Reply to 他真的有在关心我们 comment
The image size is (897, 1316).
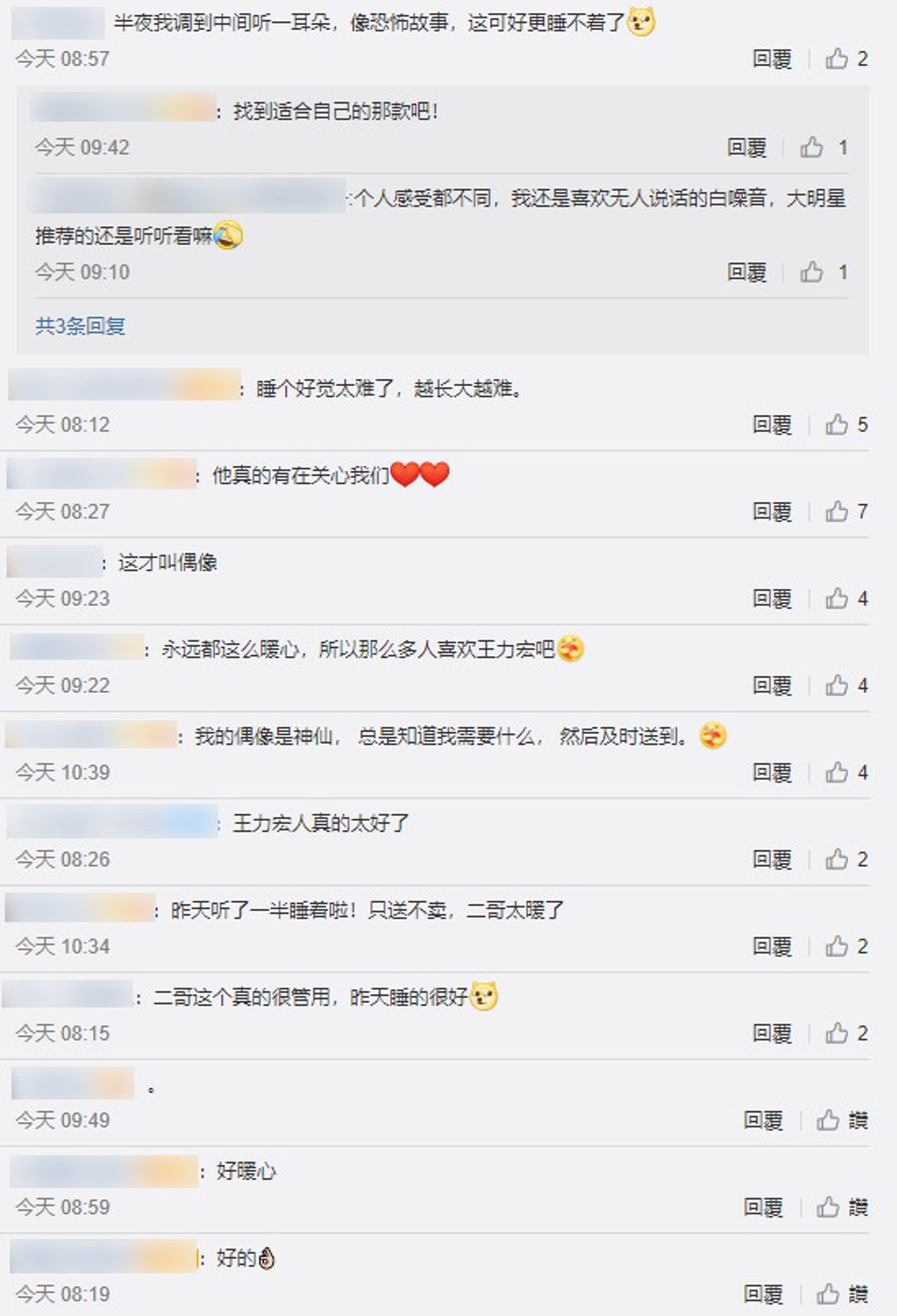(x=772, y=512)
